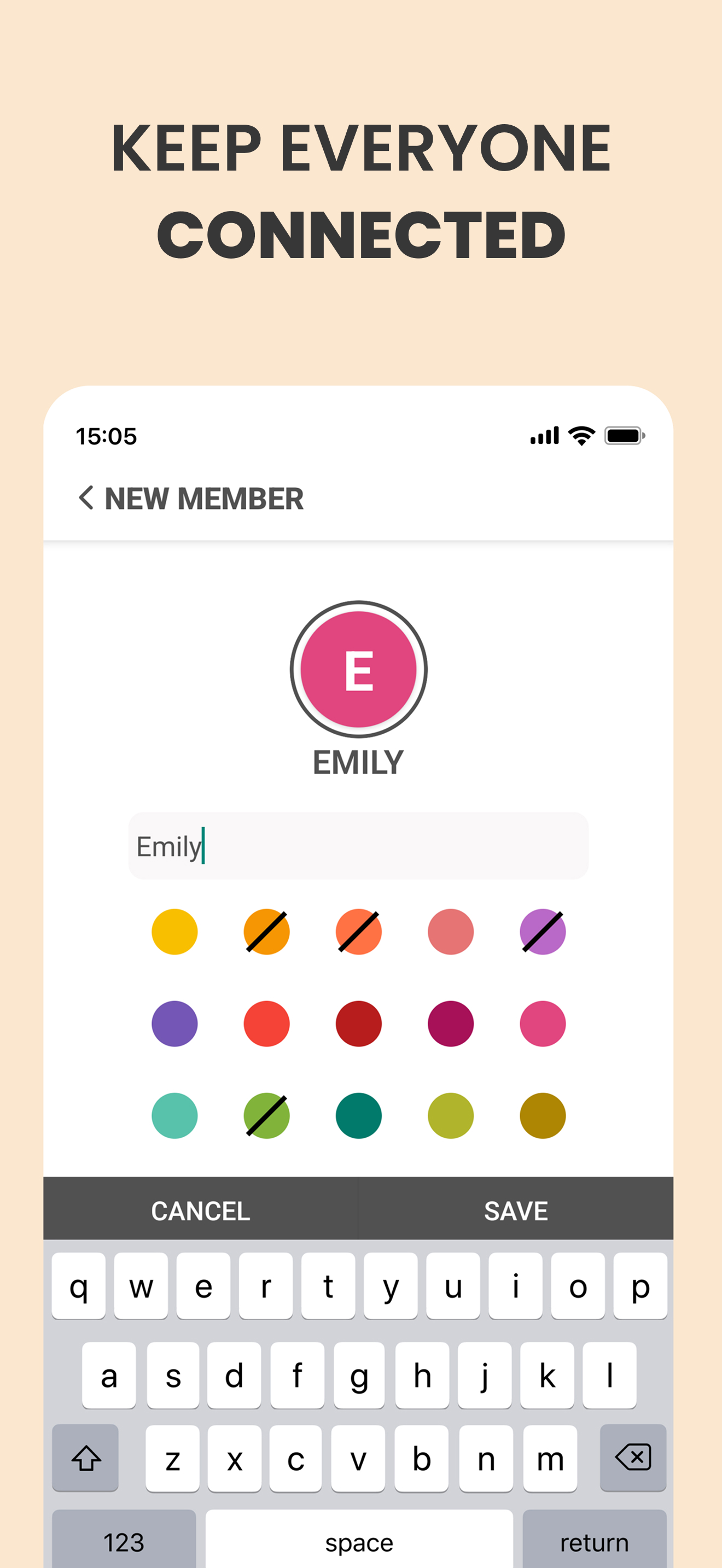Image resolution: width=722 pixels, height=1568 pixels.
Task: Select the olive green color swatch
Action: (451, 1115)
